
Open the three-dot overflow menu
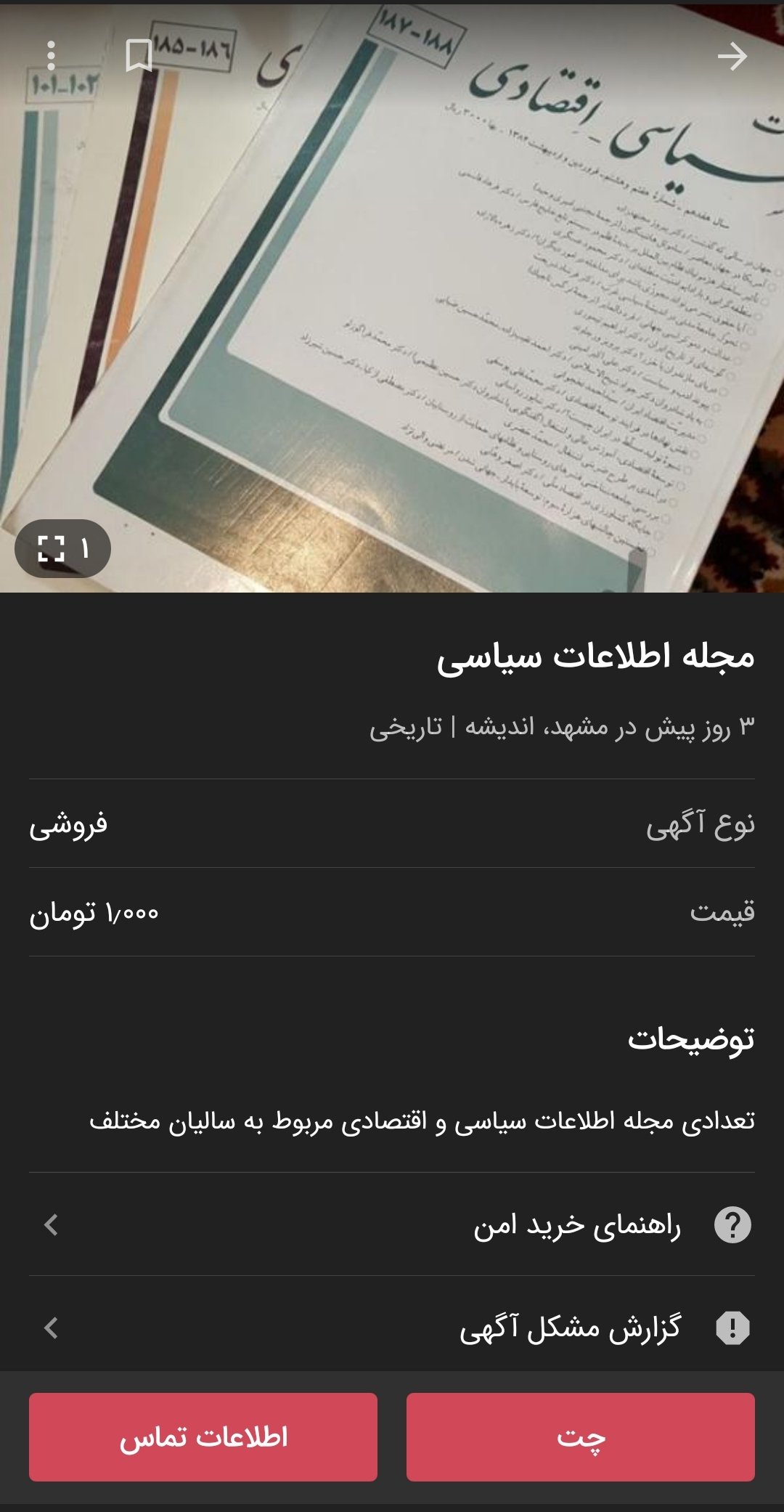[50, 56]
